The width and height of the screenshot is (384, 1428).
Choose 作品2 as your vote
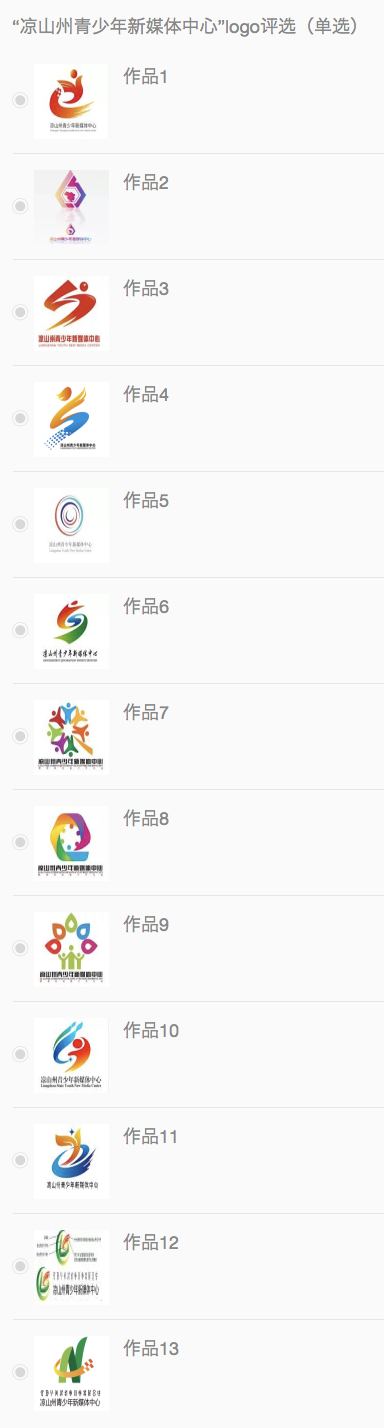click(20, 207)
